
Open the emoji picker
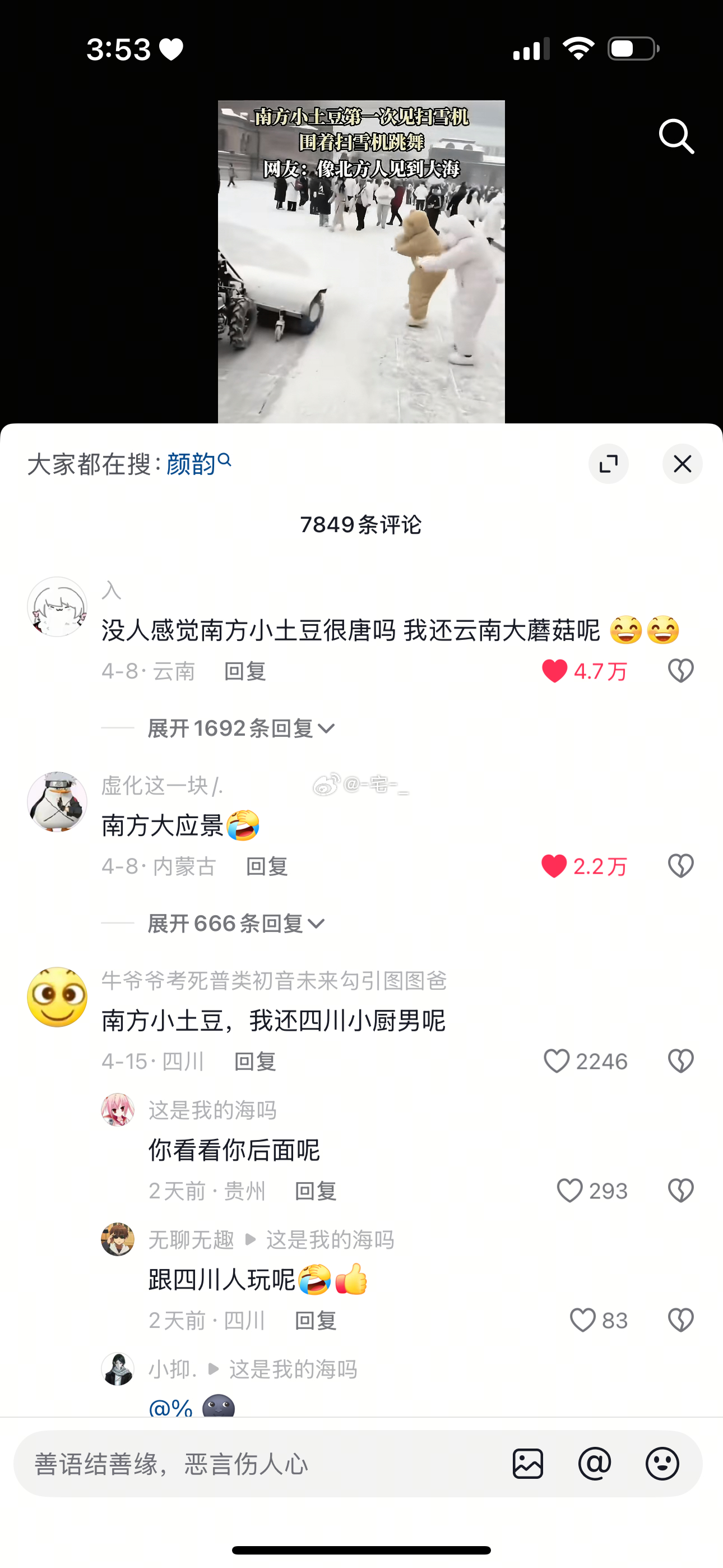662,1464
